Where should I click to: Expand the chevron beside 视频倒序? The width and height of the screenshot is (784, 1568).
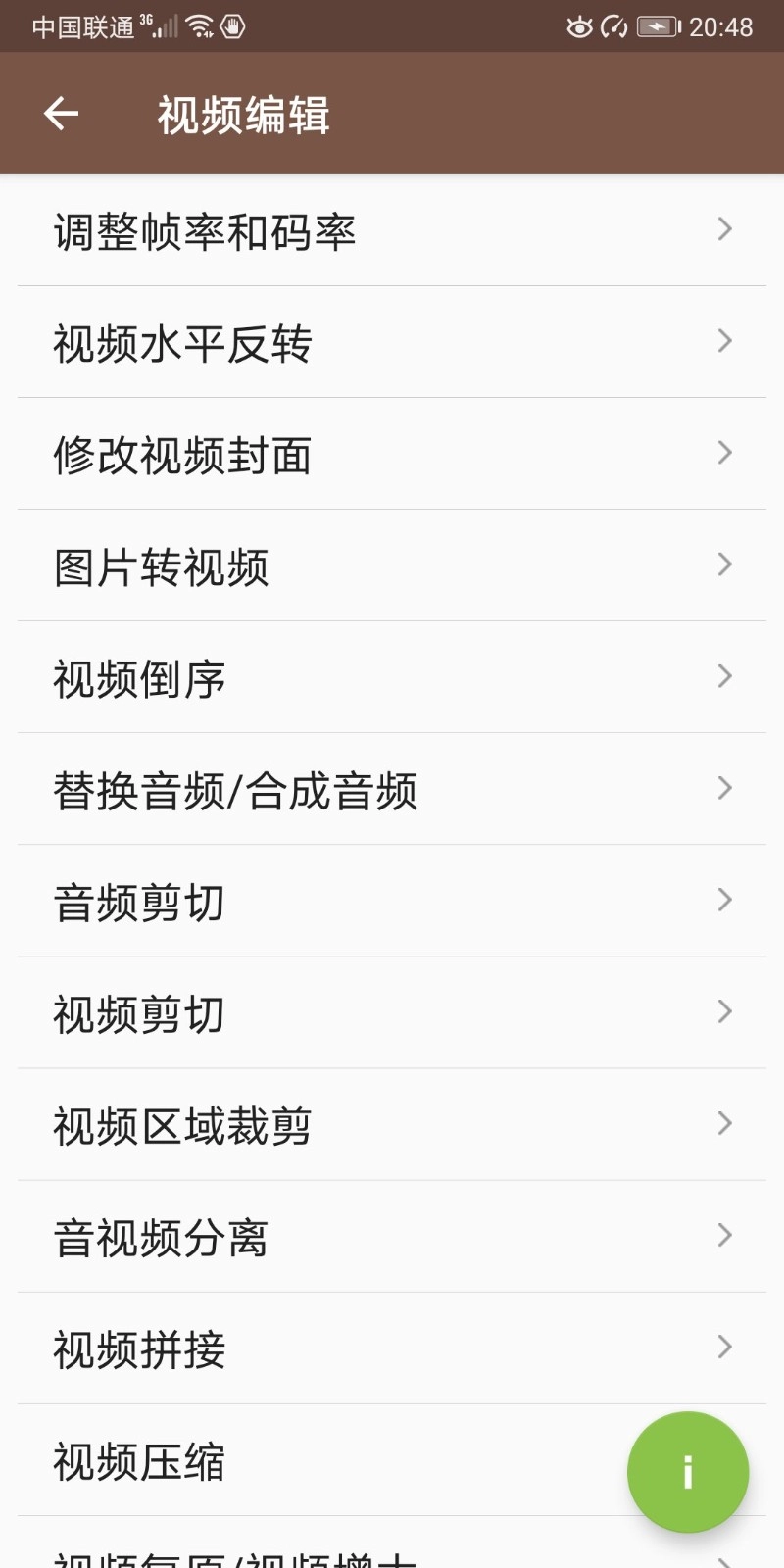coord(724,677)
